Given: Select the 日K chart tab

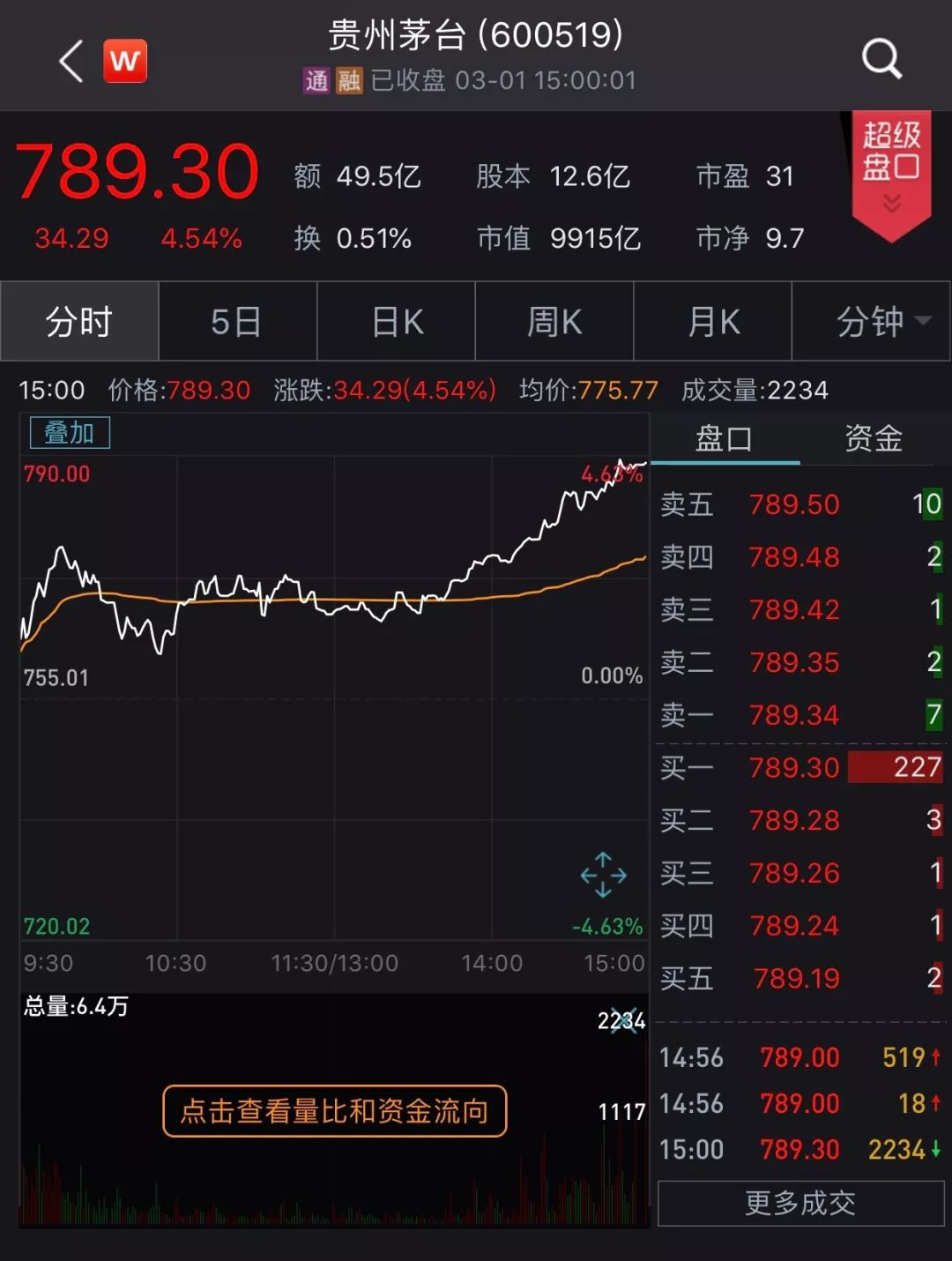Looking at the screenshot, I should tap(397, 322).
